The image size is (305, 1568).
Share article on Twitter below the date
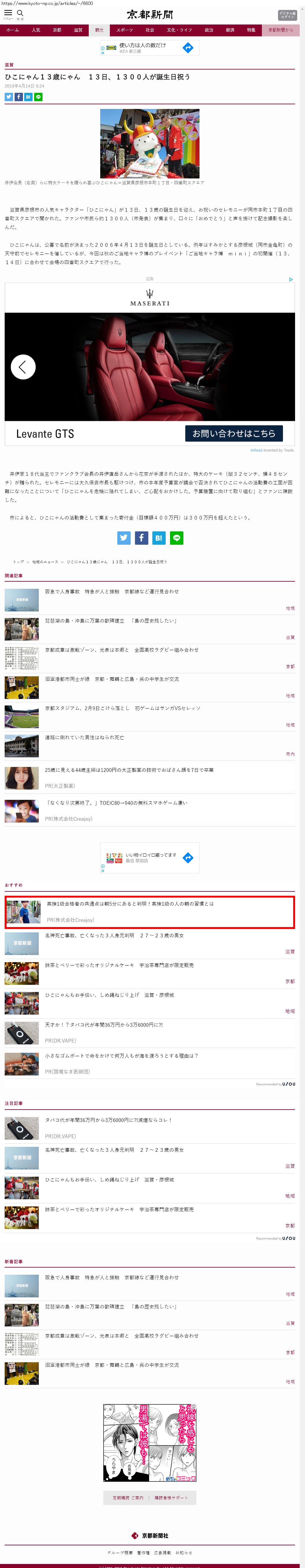pyautogui.click(x=8, y=97)
